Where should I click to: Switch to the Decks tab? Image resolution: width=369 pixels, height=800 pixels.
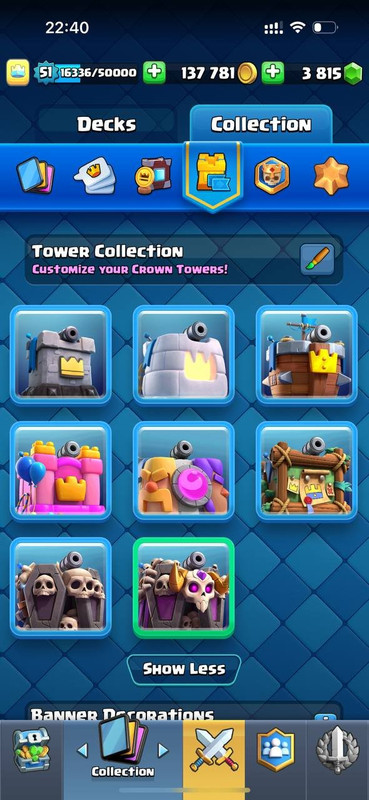point(107,124)
